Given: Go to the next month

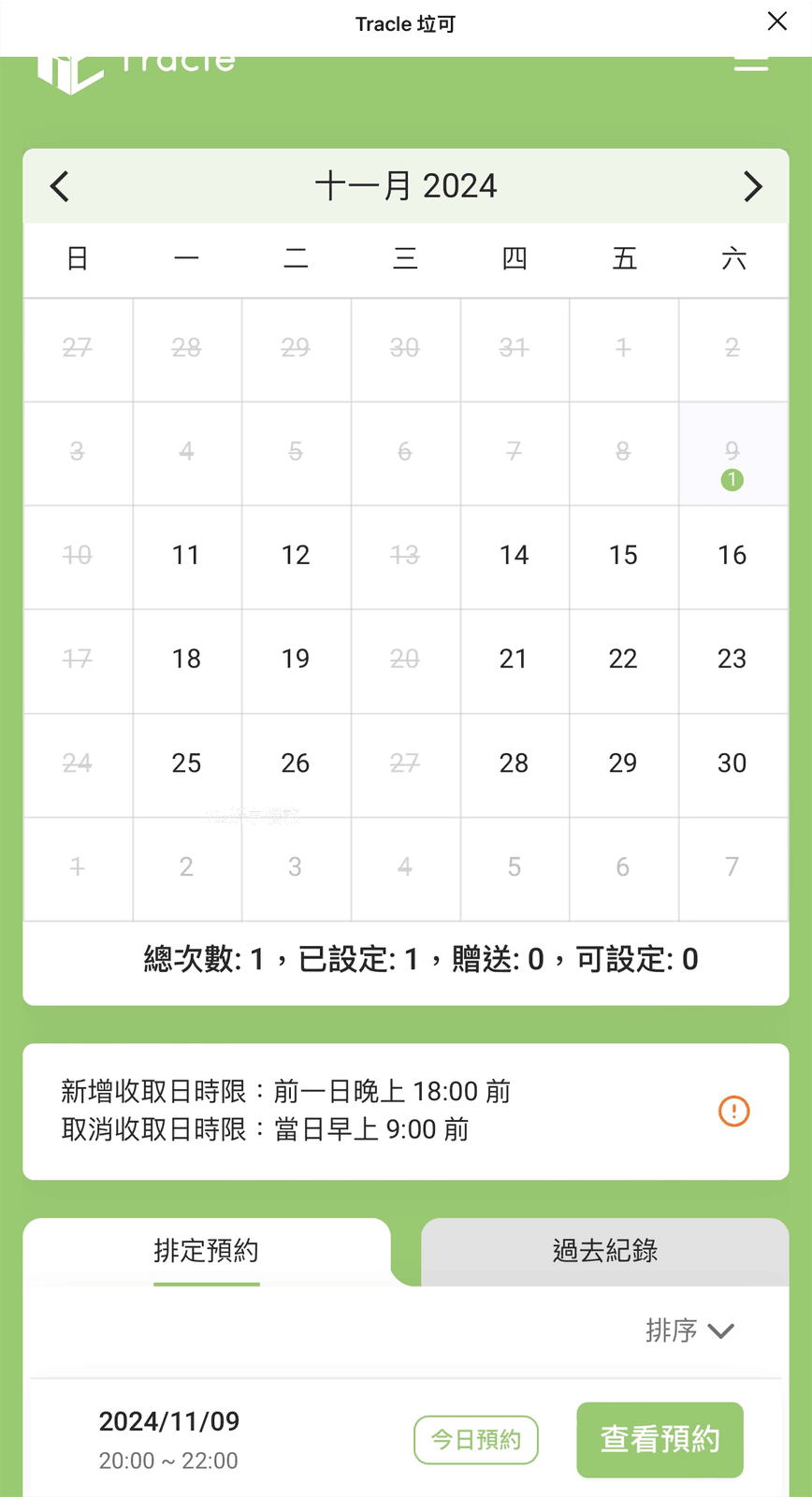Looking at the screenshot, I should (x=752, y=186).
